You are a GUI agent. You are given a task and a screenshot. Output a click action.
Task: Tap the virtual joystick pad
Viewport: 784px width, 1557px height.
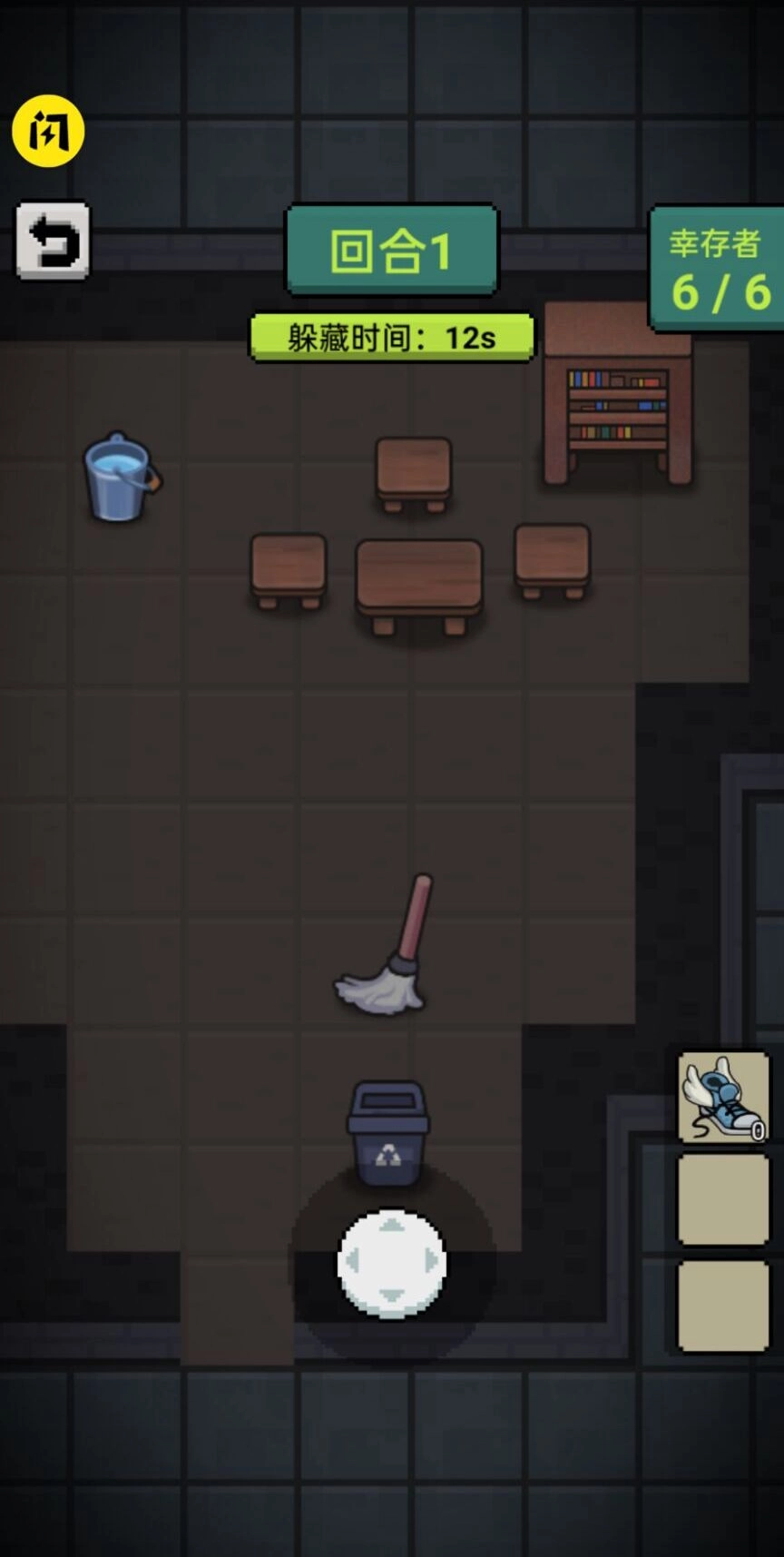click(x=391, y=1262)
